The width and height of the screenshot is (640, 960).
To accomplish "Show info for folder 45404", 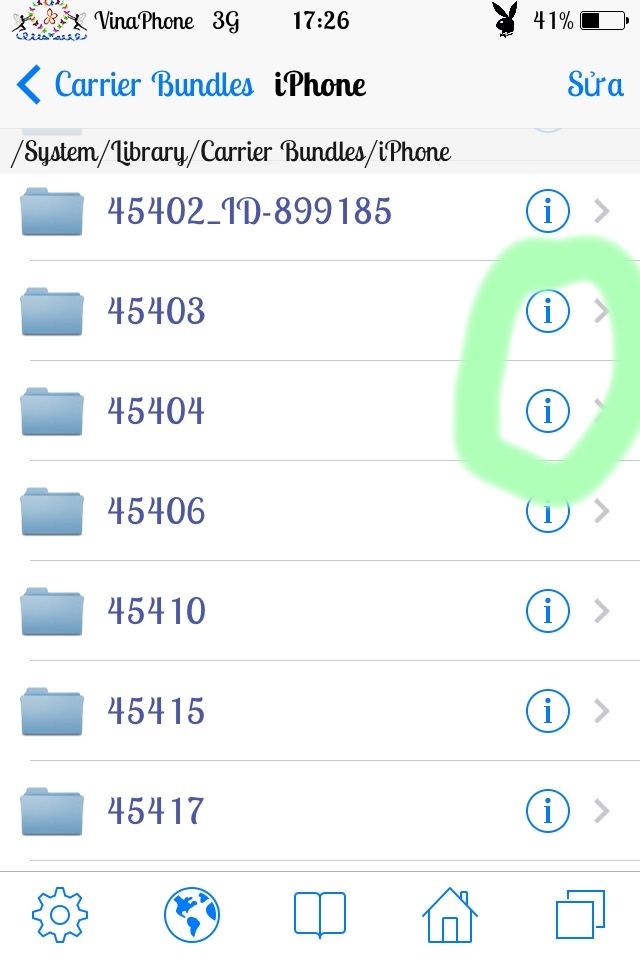I will pos(547,411).
